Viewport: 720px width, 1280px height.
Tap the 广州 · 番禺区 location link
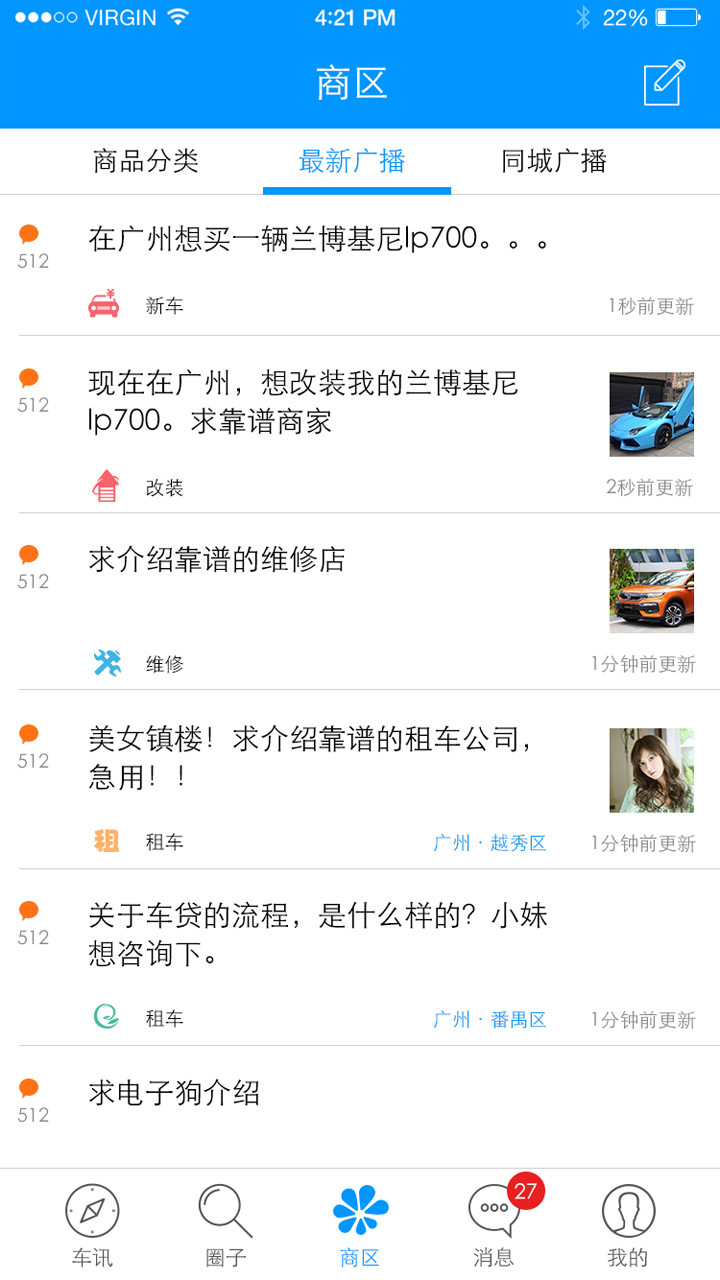(x=490, y=1020)
